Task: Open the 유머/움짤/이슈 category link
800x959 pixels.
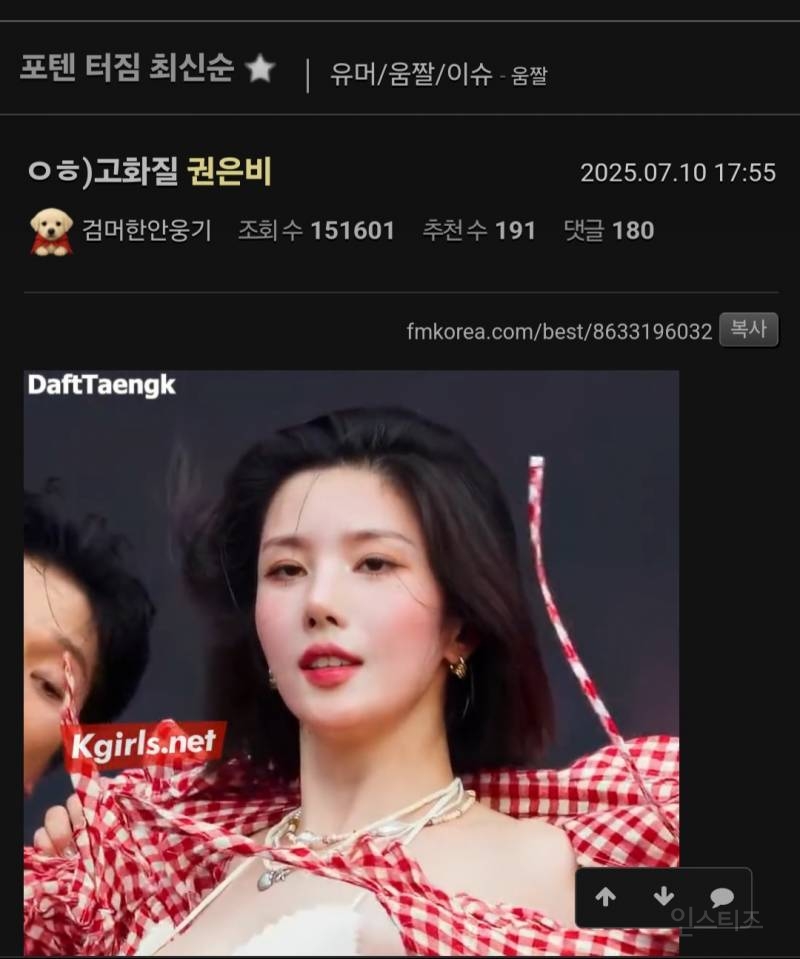Action: click(x=411, y=74)
